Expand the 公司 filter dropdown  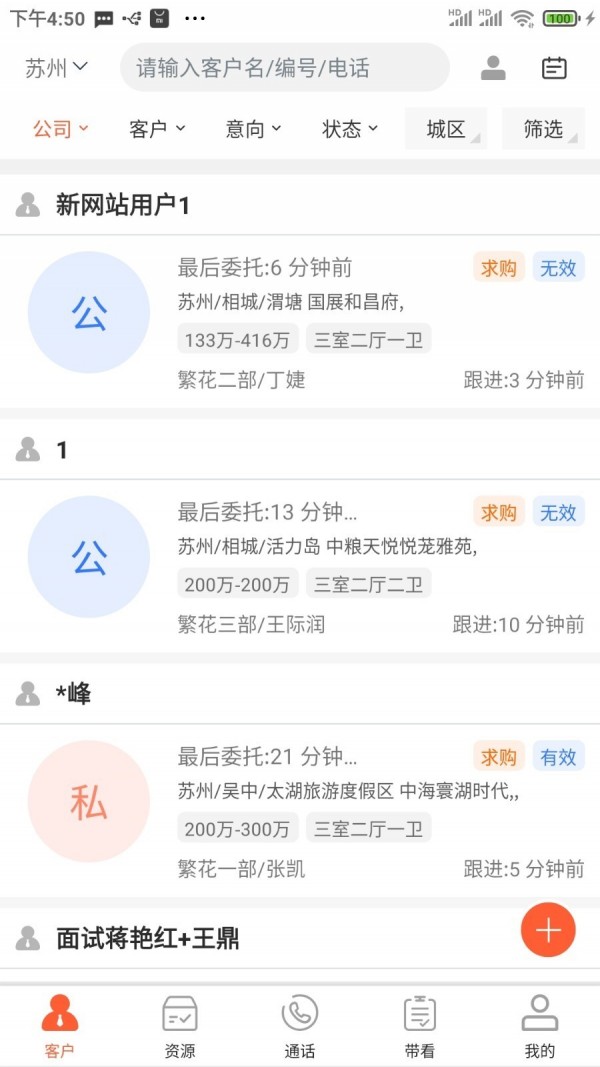click(x=60, y=129)
